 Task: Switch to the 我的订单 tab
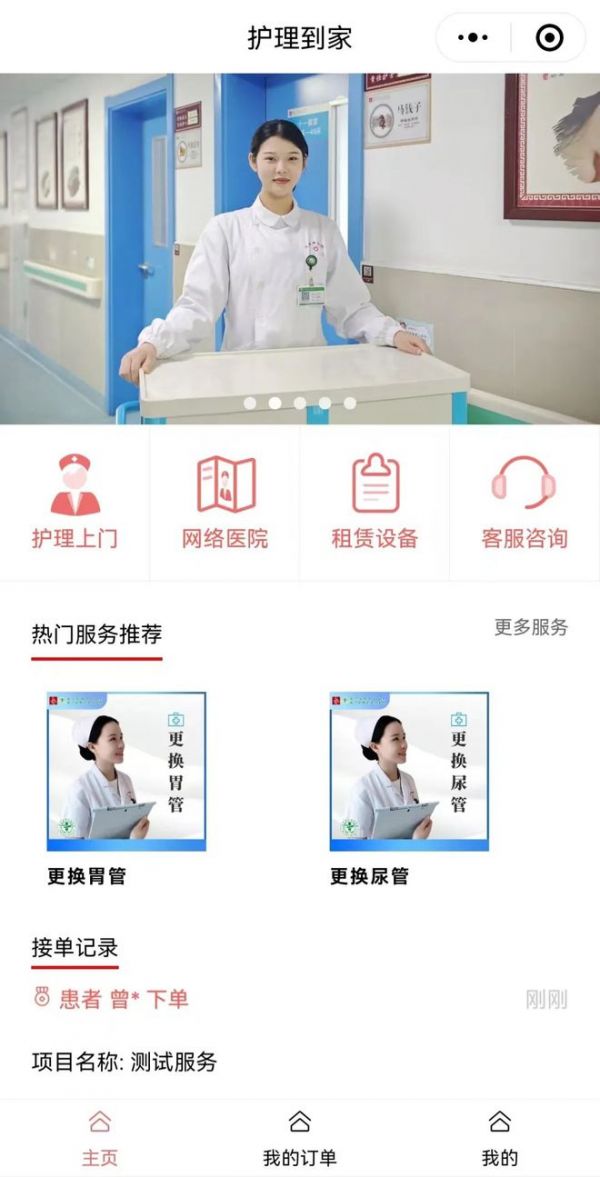click(300, 1138)
